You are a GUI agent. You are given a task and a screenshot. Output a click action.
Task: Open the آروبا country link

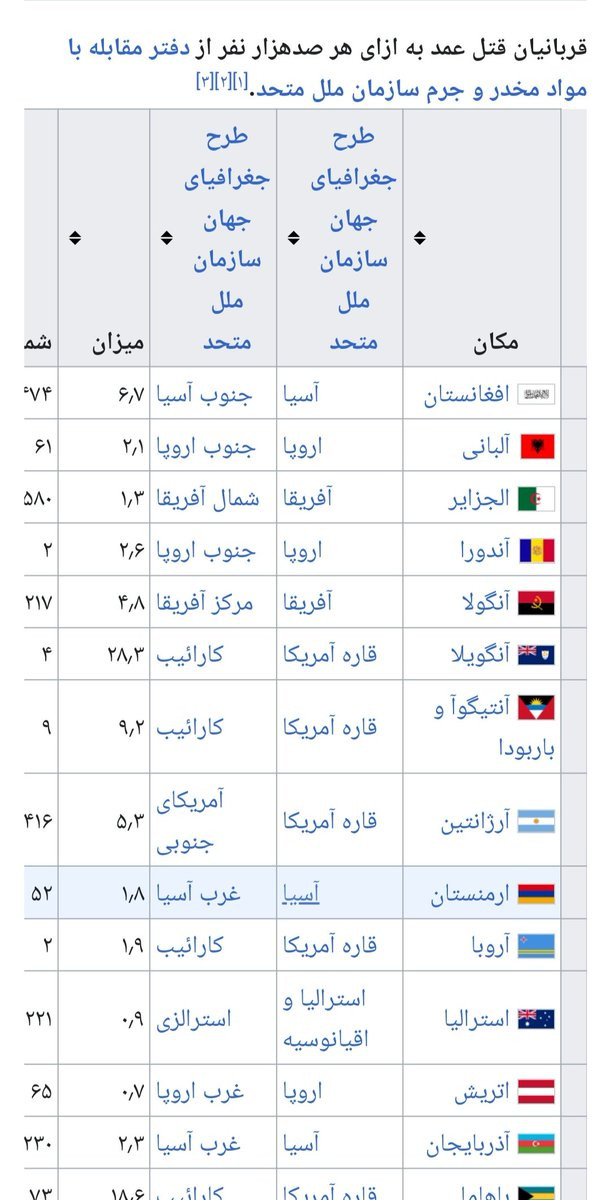coord(490,945)
